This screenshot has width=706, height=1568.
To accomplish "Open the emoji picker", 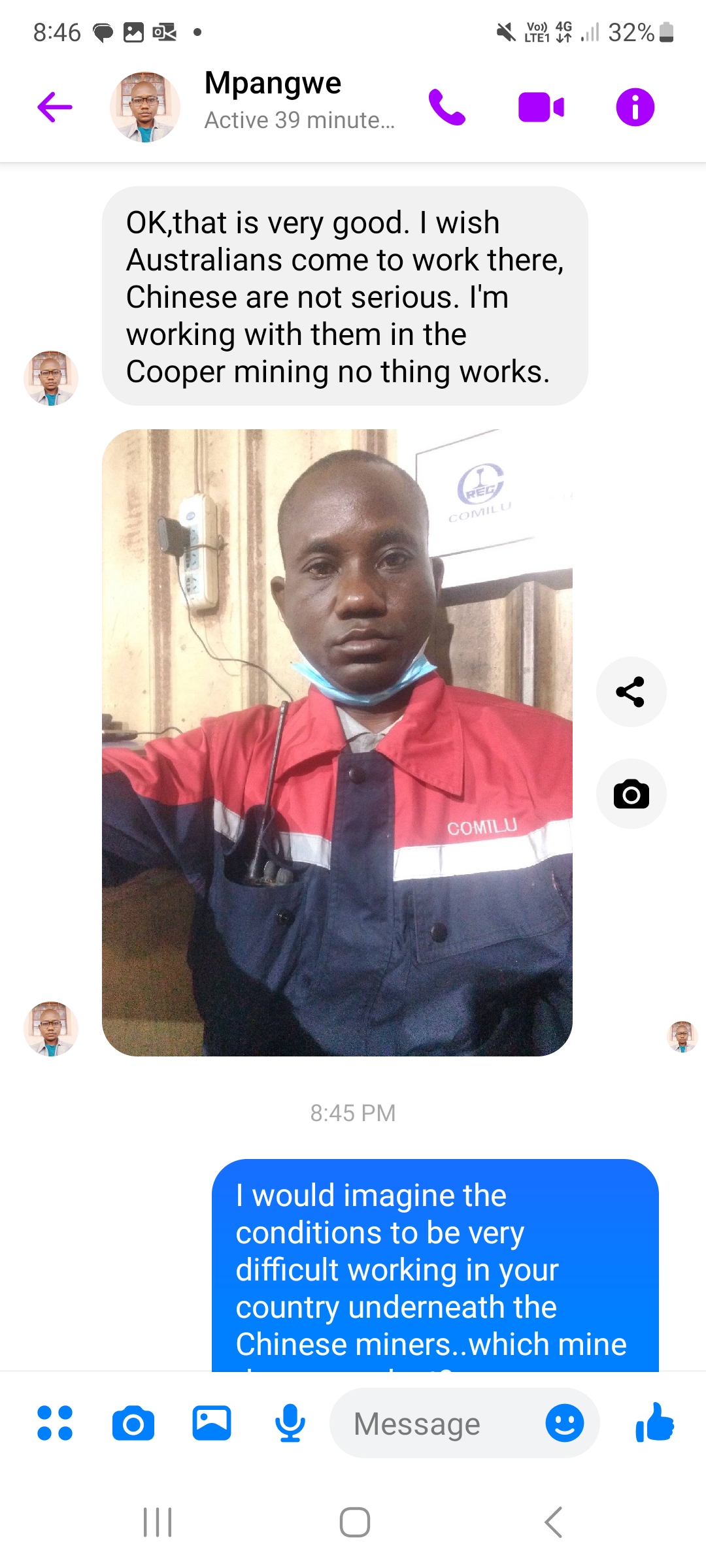I will 565,1423.
